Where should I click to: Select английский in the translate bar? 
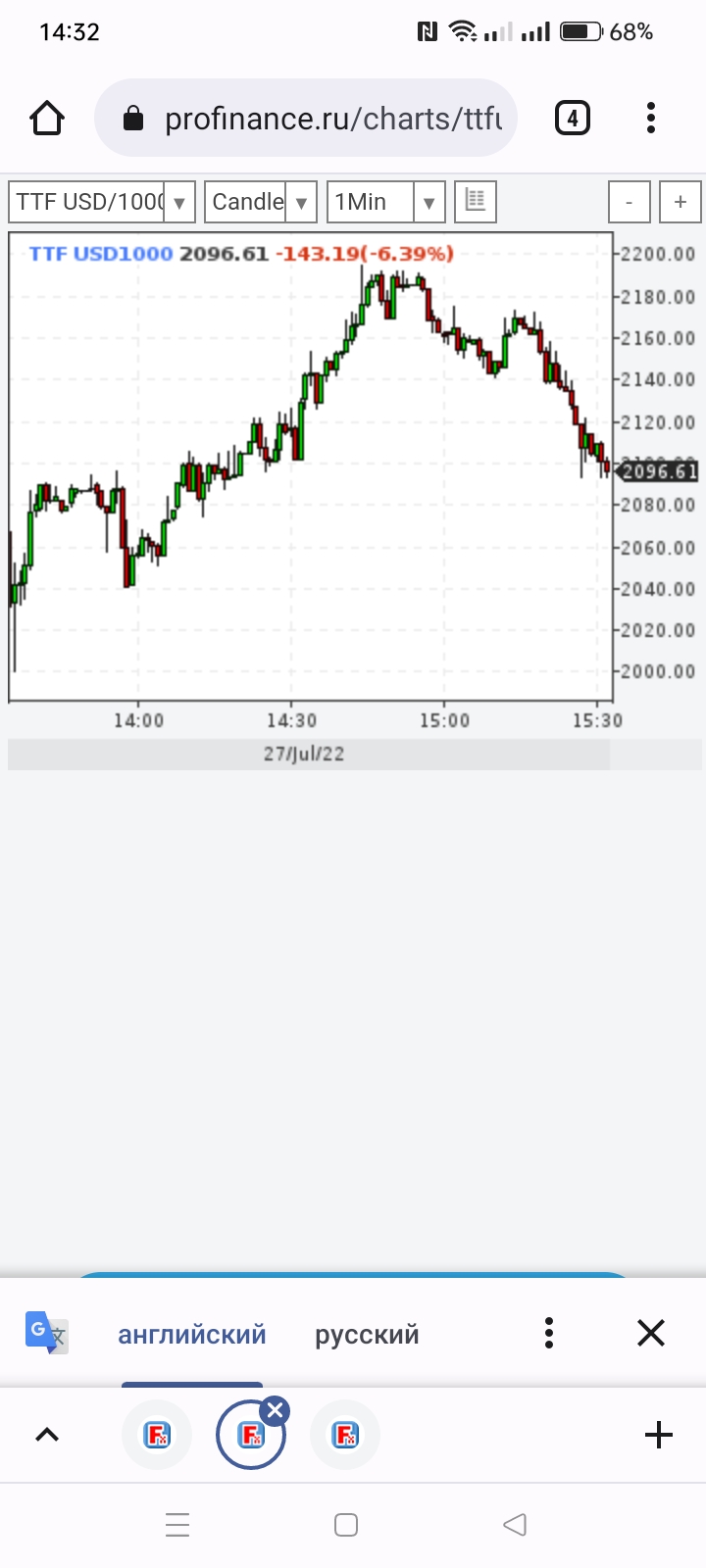click(x=192, y=1334)
